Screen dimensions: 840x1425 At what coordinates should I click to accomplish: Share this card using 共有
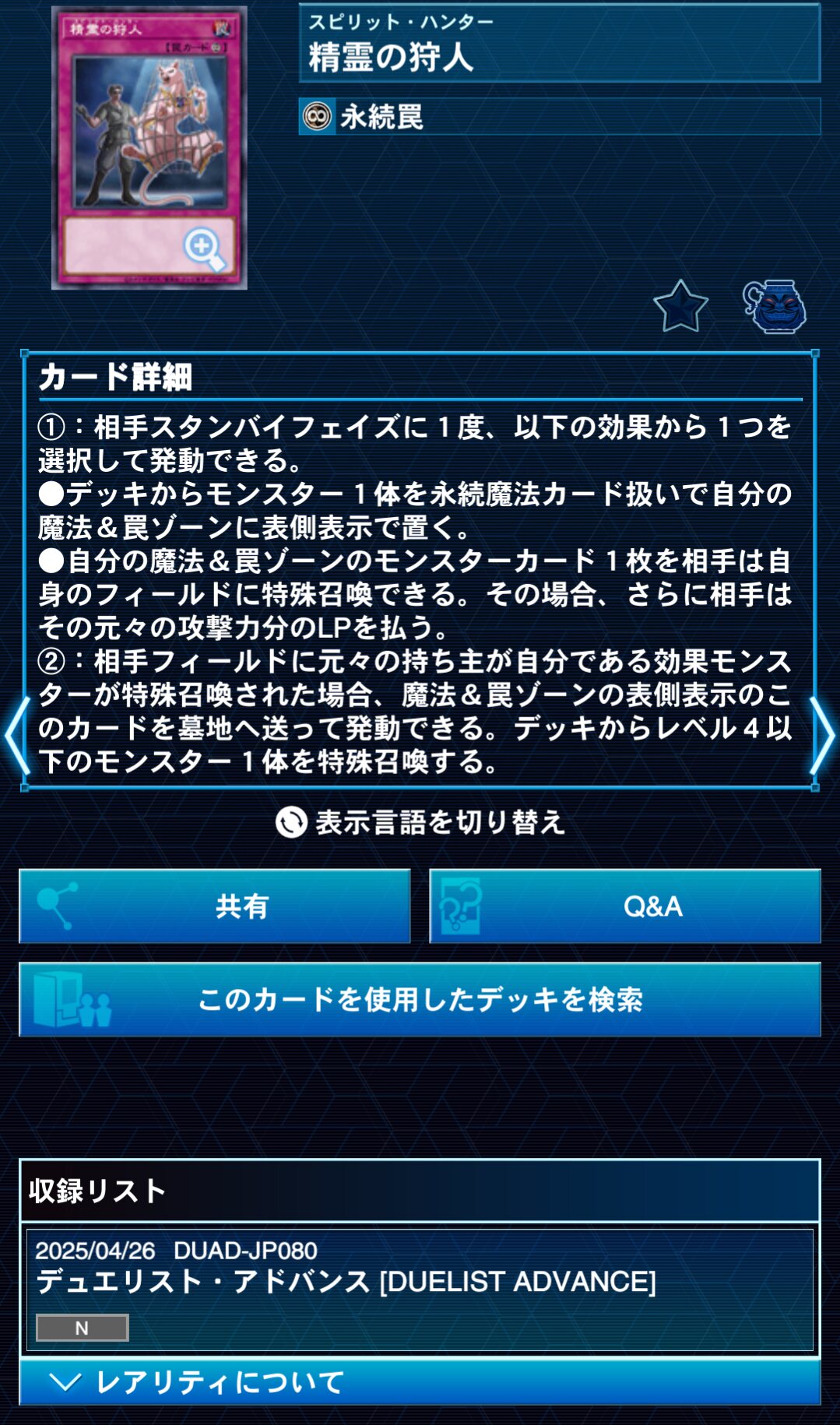point(215,906)
